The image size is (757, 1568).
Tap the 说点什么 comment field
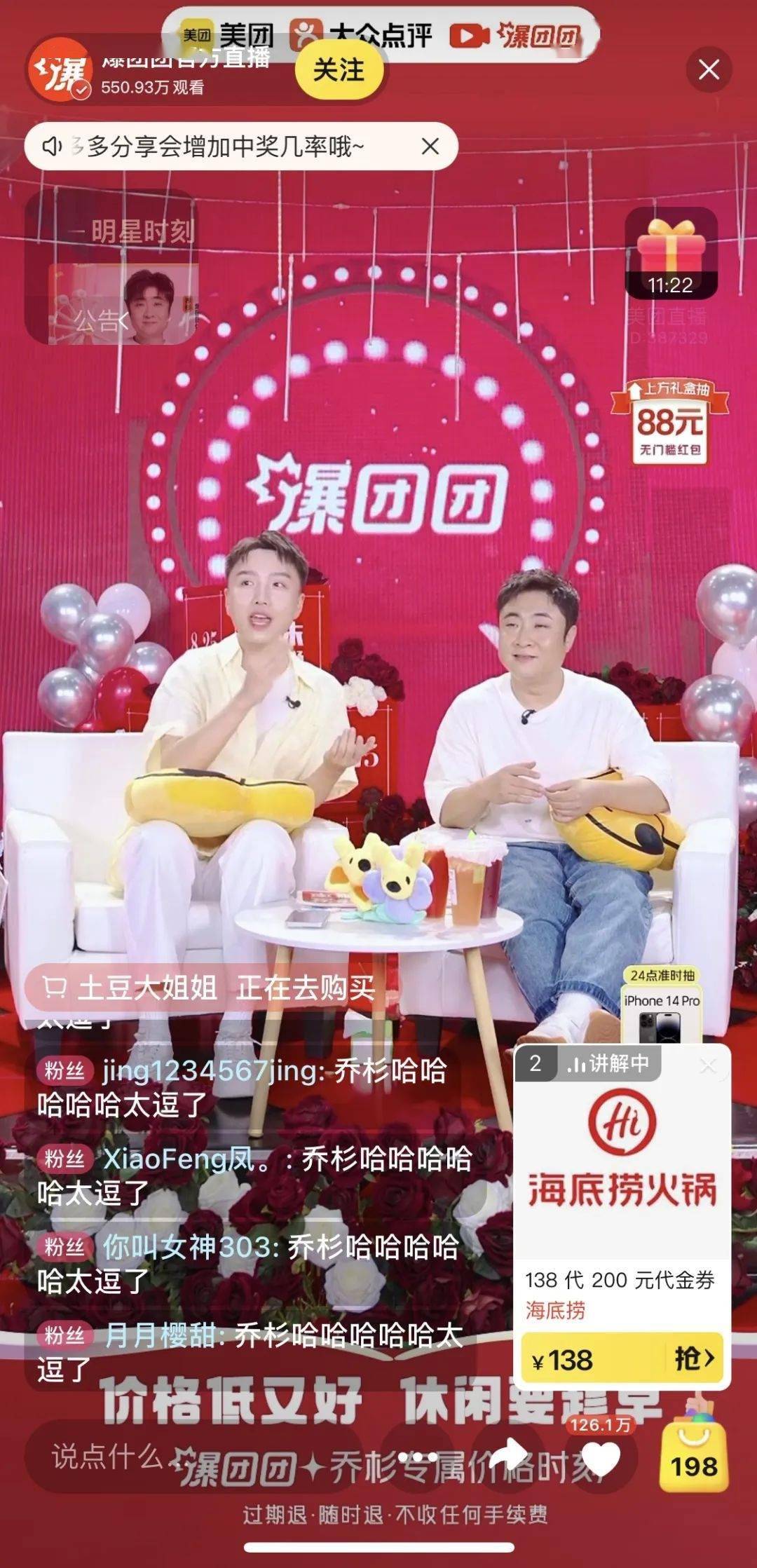pyautogui.click(x=107, y=1456)
